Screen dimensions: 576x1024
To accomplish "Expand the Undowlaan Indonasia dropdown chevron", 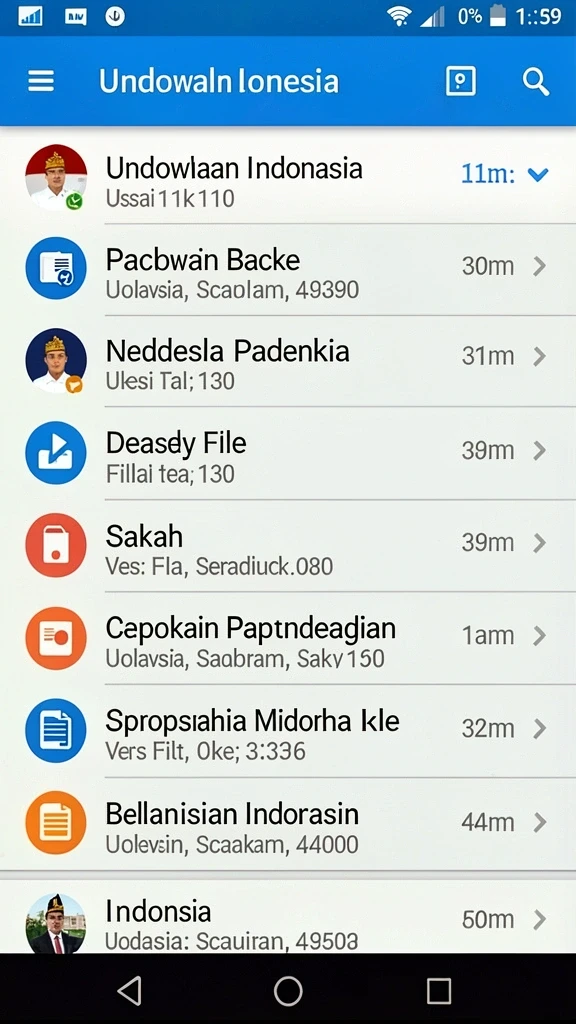I will 538,174.
